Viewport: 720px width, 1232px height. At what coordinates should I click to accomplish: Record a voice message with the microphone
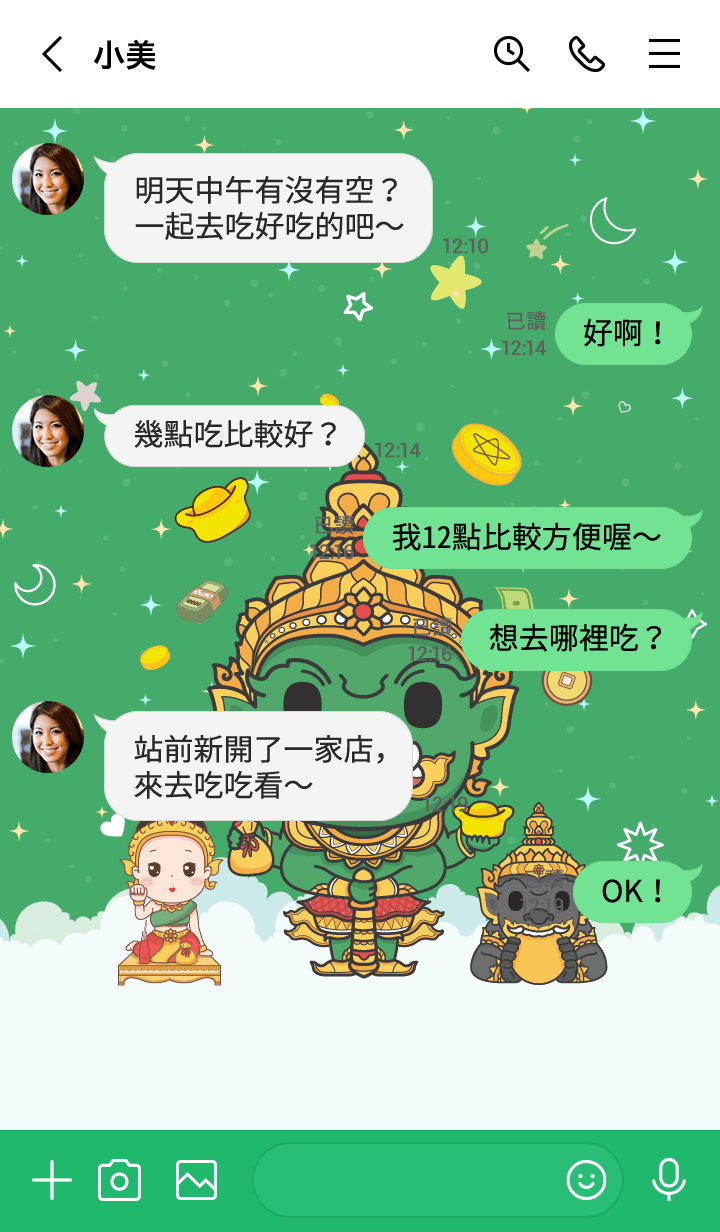coord(668,1181)
